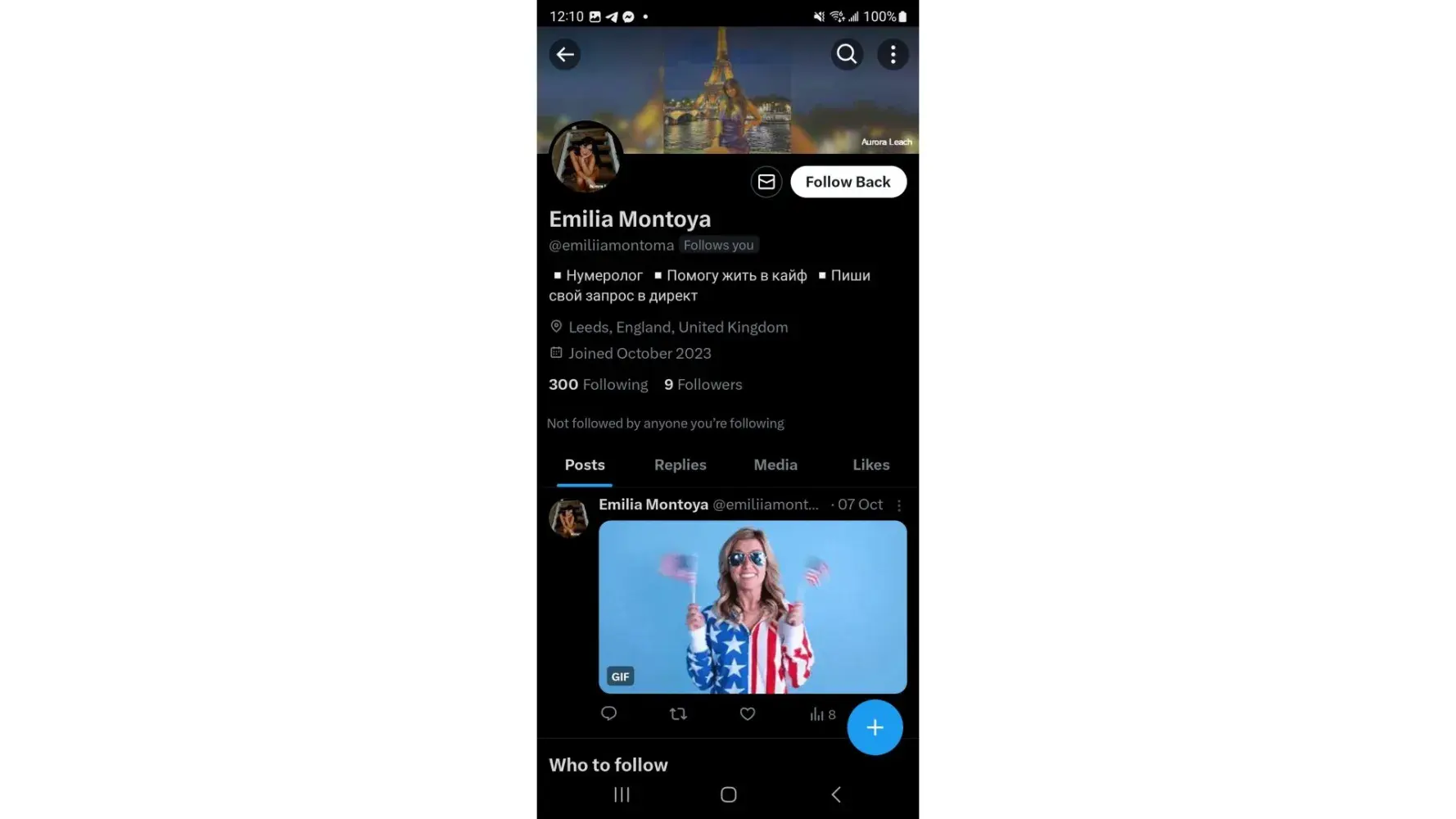Like the 07 Oct post
Image resolution: width=1456 pixels, height=819 pixels.
tap(747, 713)
